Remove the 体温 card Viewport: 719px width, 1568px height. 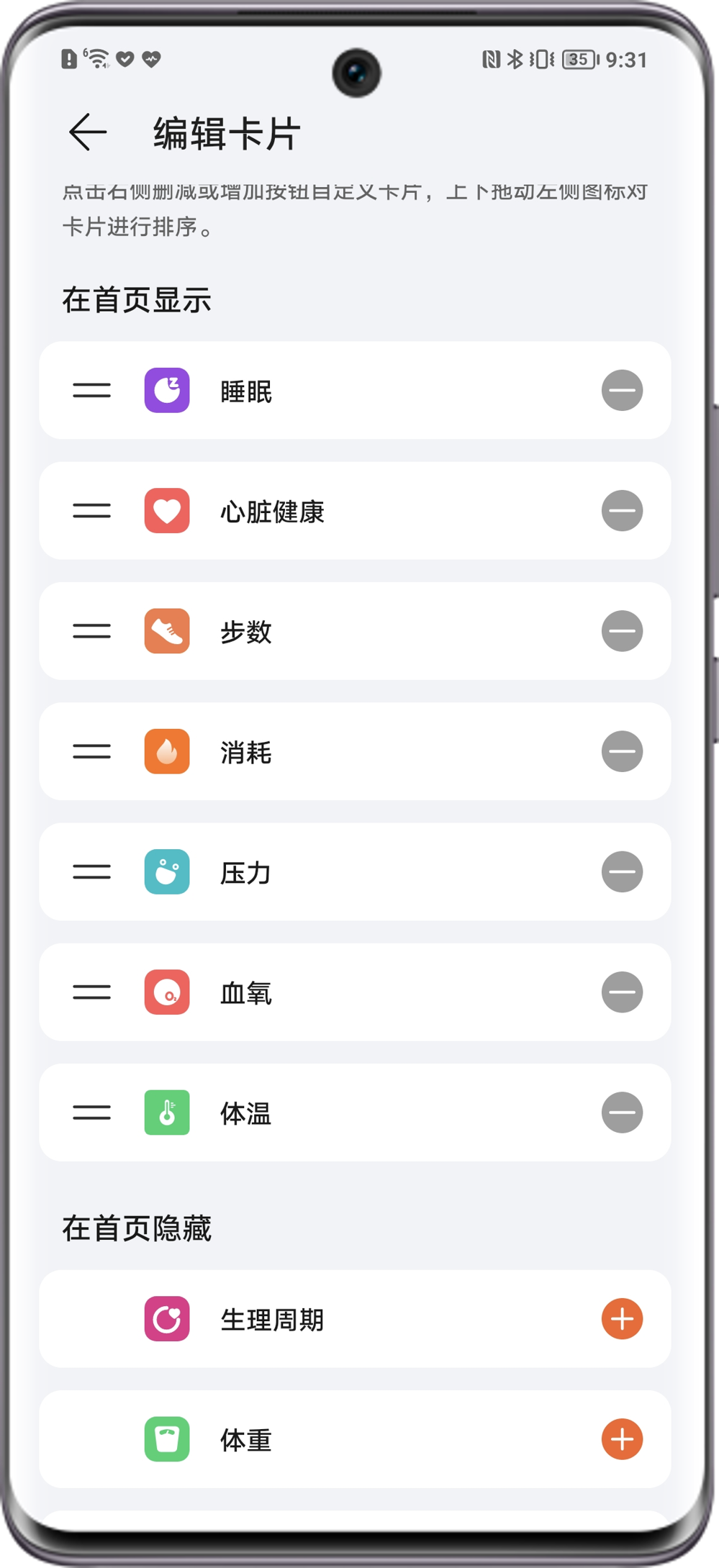[622, 1112]
